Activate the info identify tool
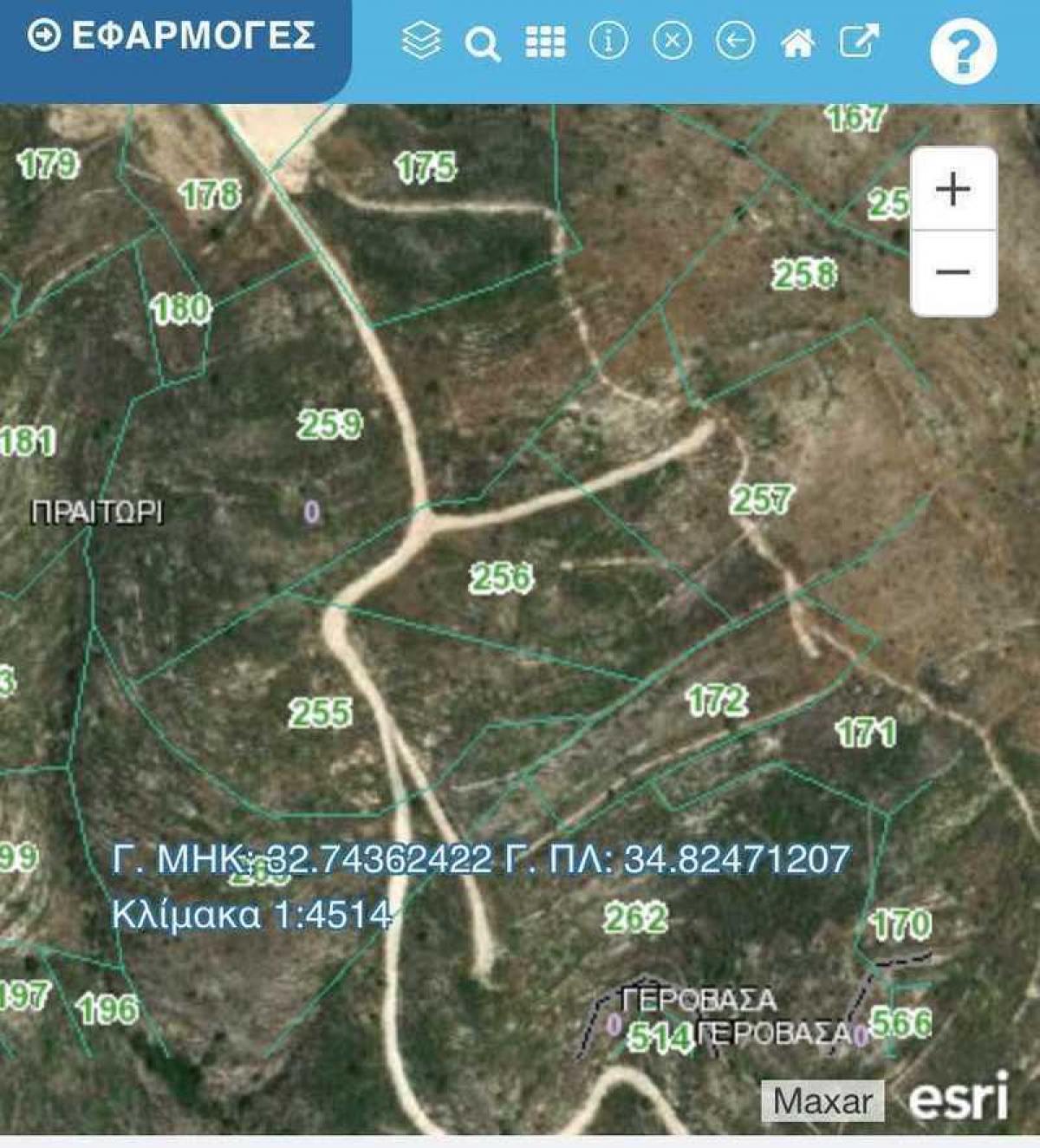This screenshot has height=1148, width=1040. 608,41
